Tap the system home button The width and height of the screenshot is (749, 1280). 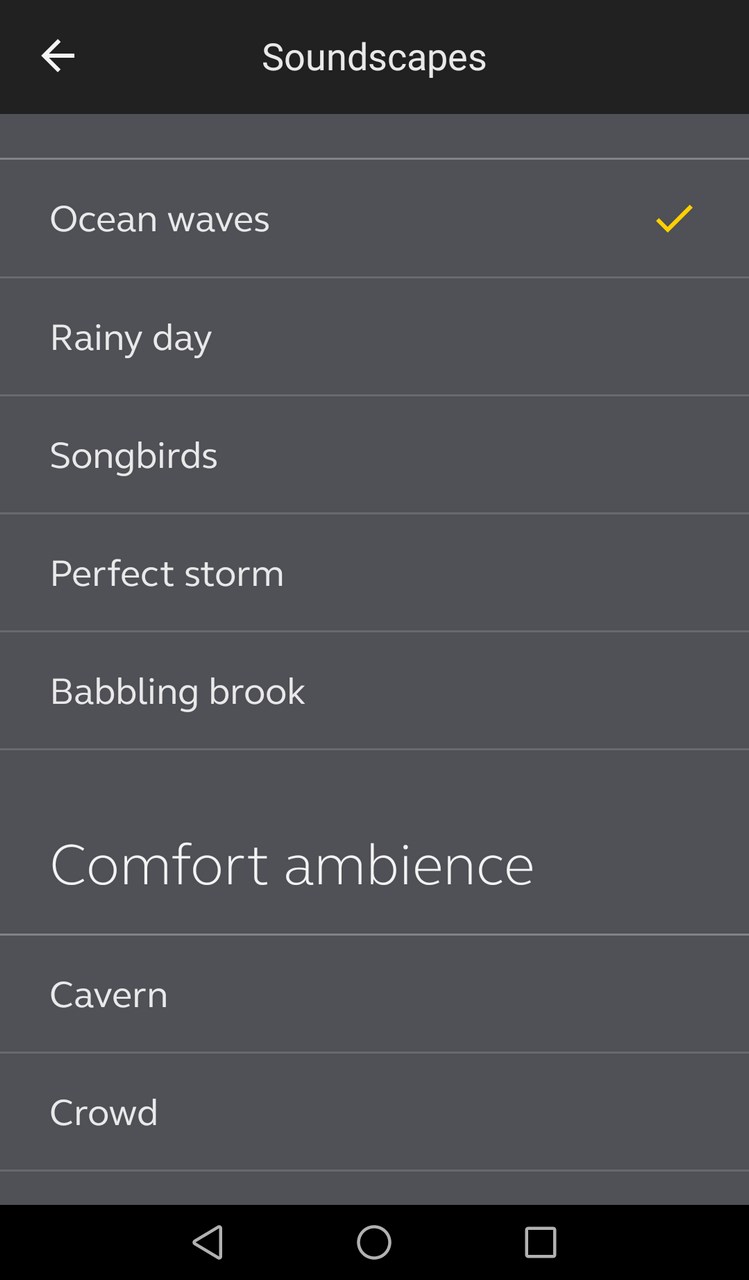pyautogui.click(x=374, y=1242)
